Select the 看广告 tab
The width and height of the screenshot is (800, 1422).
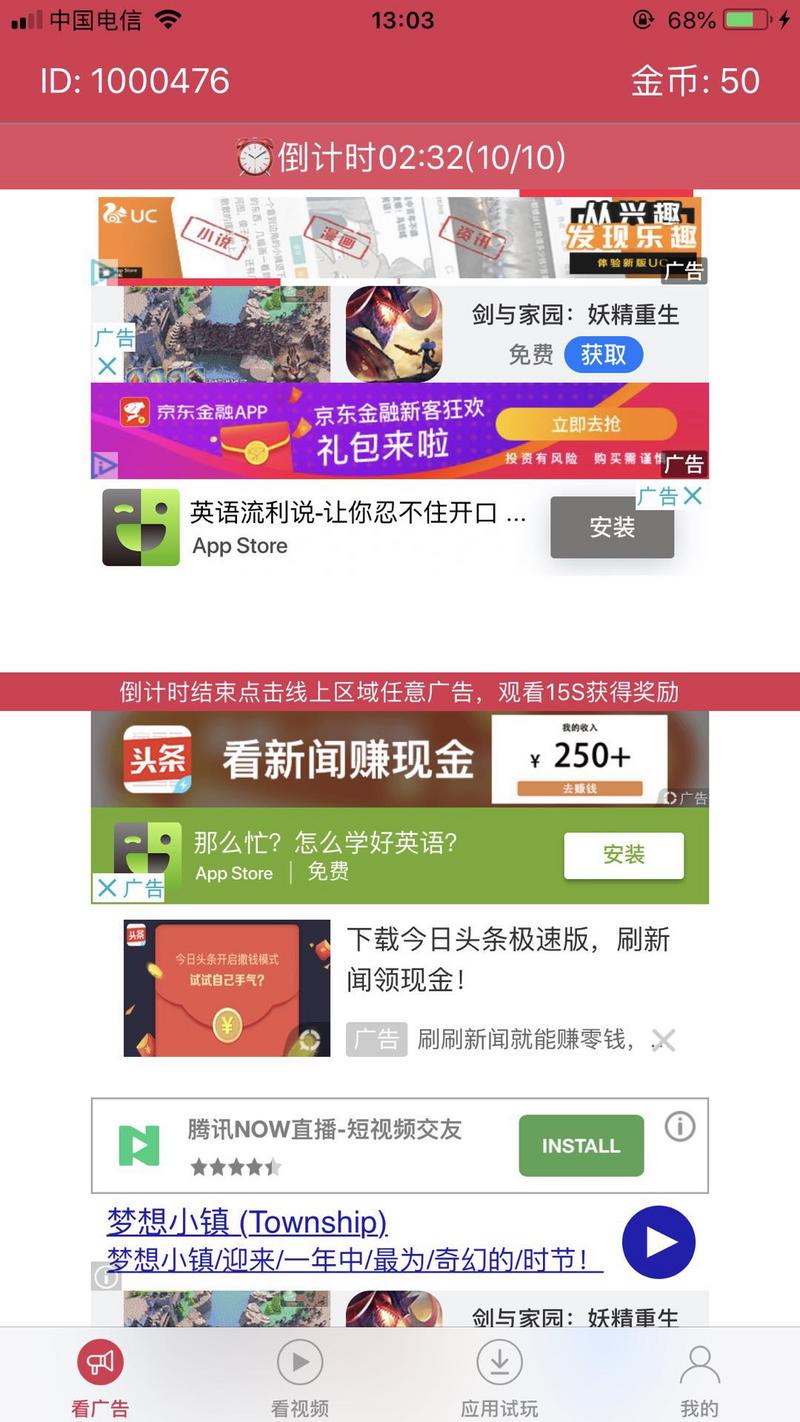click(100, 1378)
